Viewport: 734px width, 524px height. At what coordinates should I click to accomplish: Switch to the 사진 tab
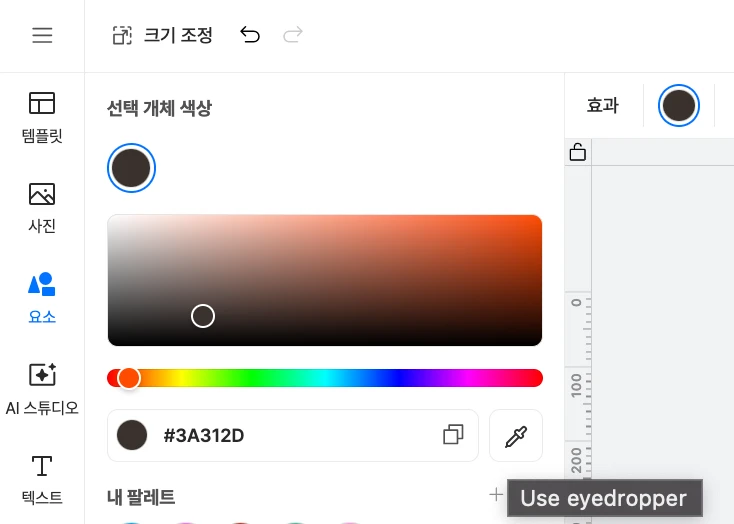click(42, 207)
